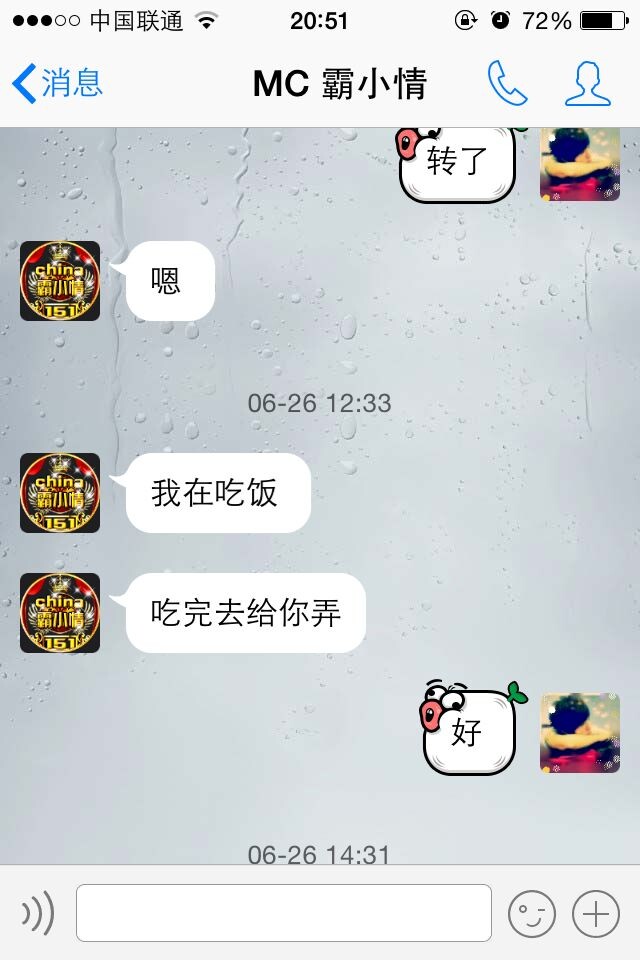Screen dimensions: 640x960
Task: Open my avatar beside 好 message
Action: point(580,733)
